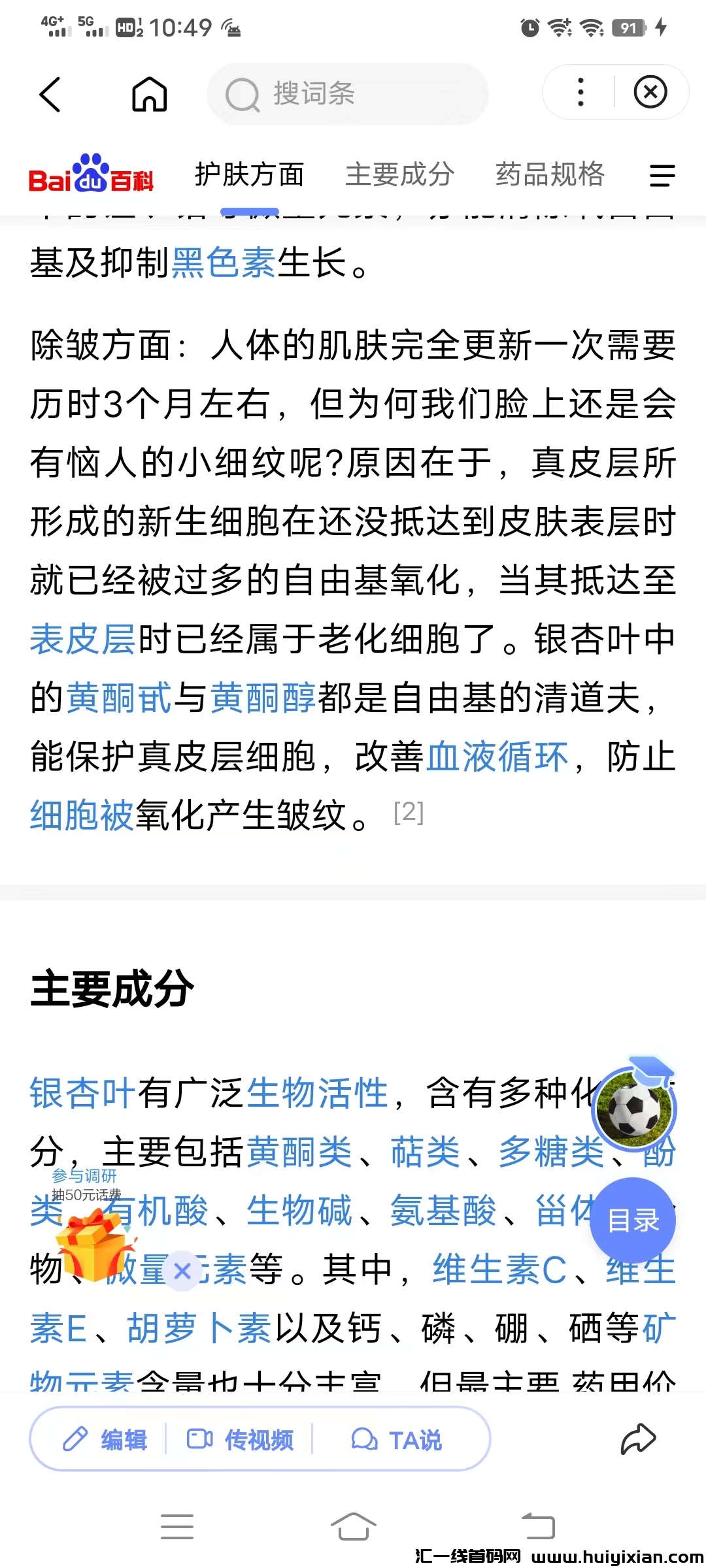
Task: Open the three-dot overflow menu
Action: click(x=580, y=92)
